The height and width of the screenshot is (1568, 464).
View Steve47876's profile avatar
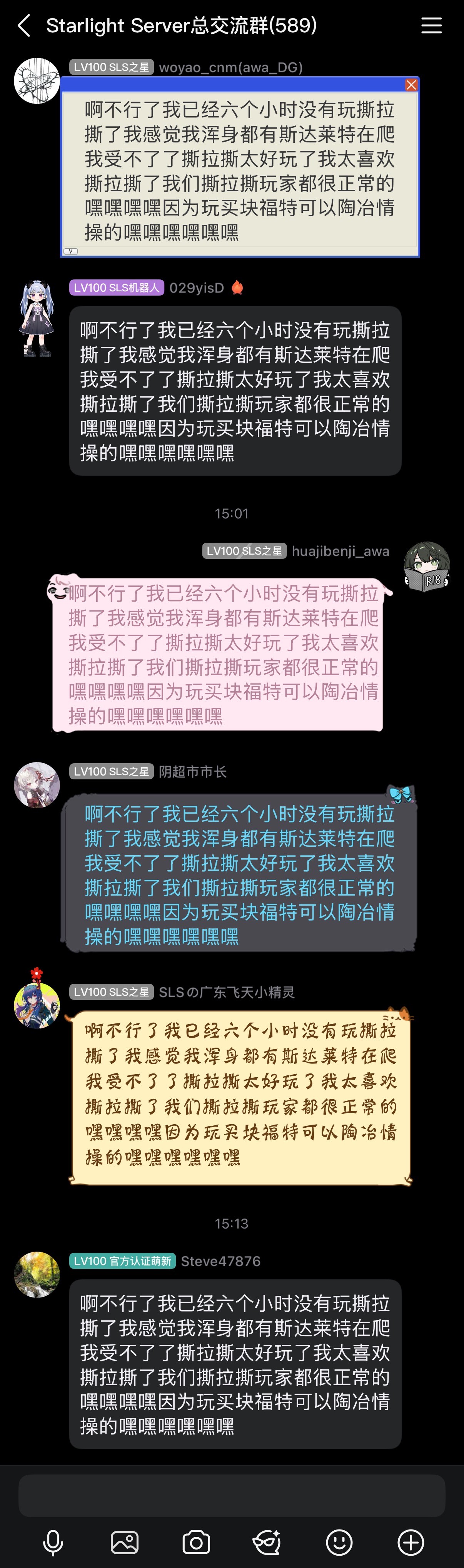pos(37,1275)
